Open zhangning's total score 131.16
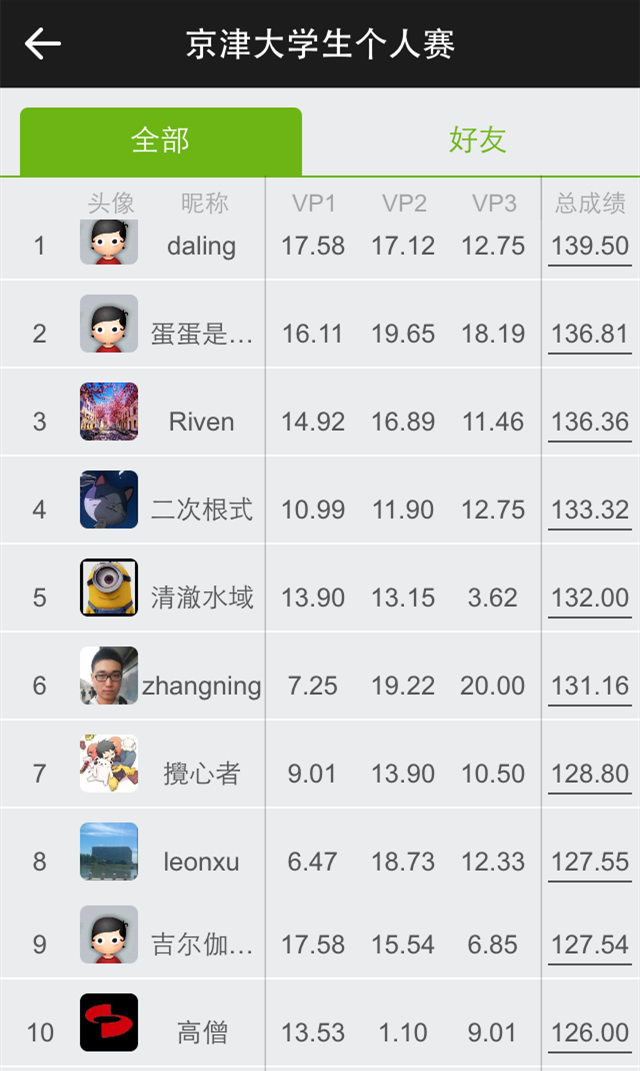640x1071 pixels. 590,686
